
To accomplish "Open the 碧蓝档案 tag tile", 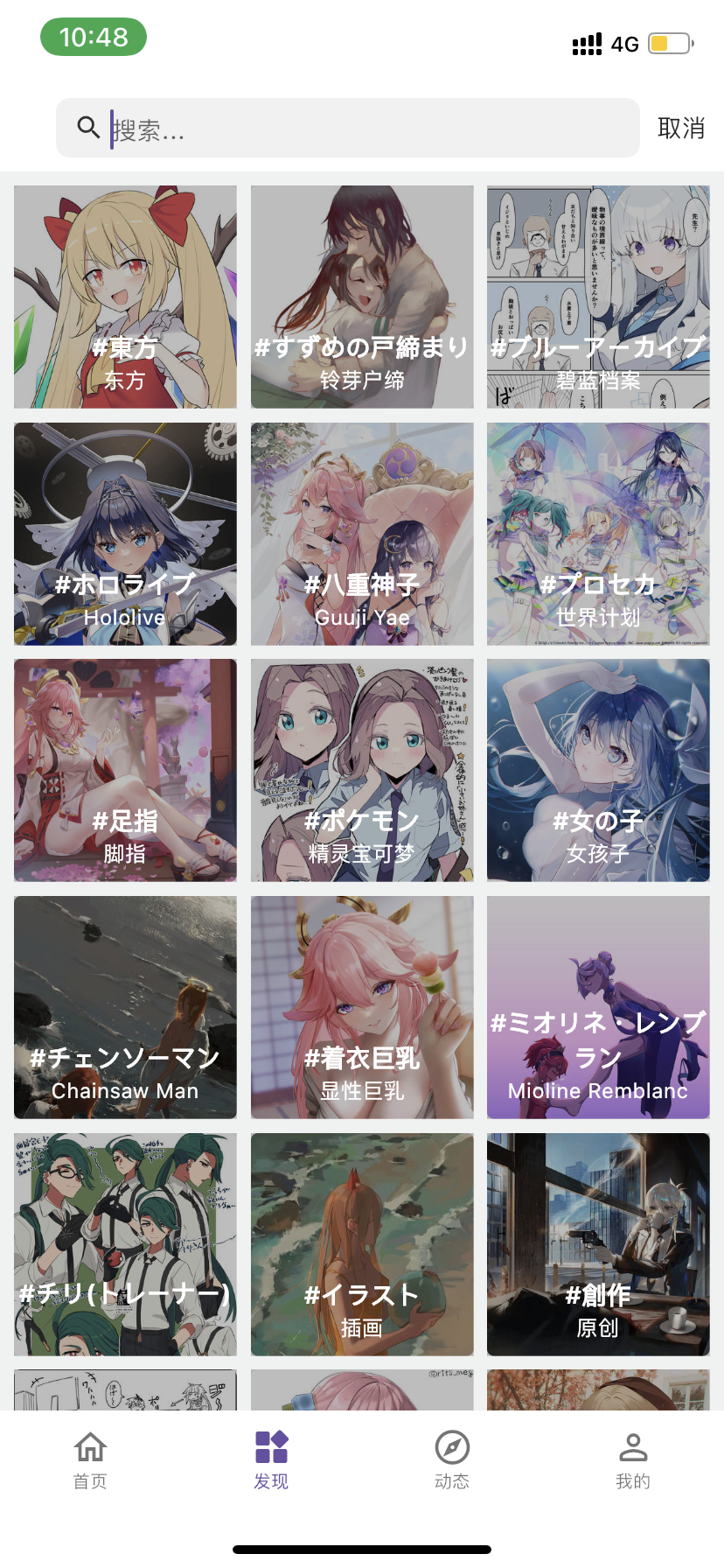I will (598, 297).
